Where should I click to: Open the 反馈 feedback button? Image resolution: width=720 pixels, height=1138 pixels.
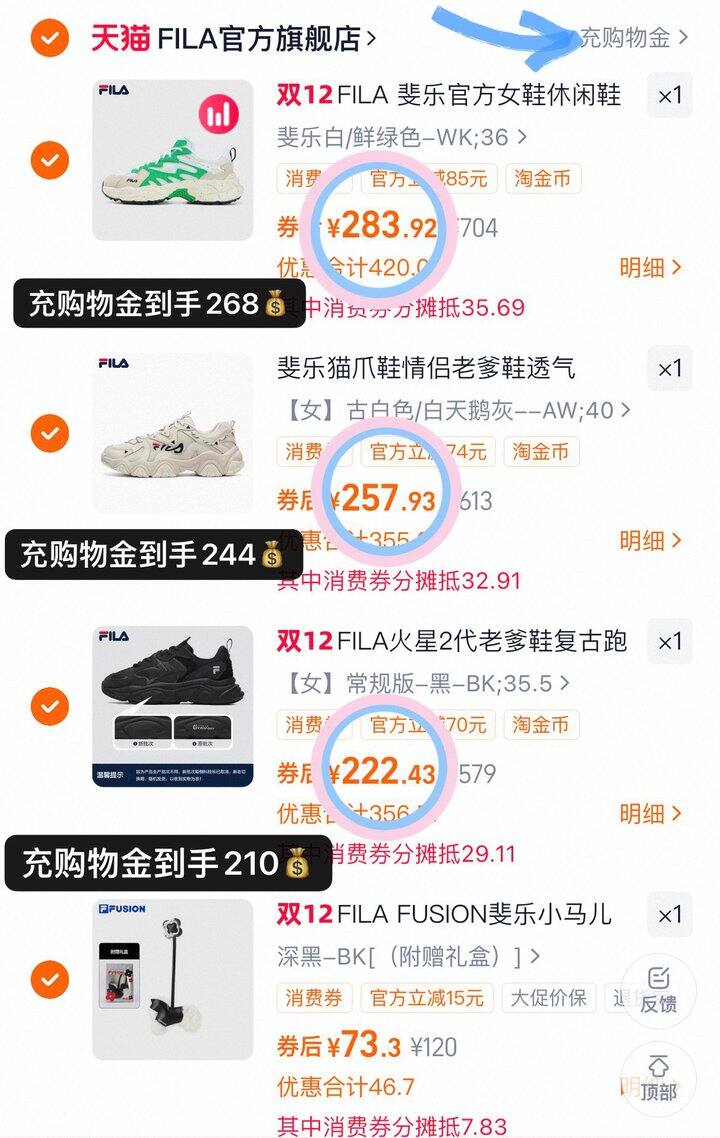coord(658,990)
